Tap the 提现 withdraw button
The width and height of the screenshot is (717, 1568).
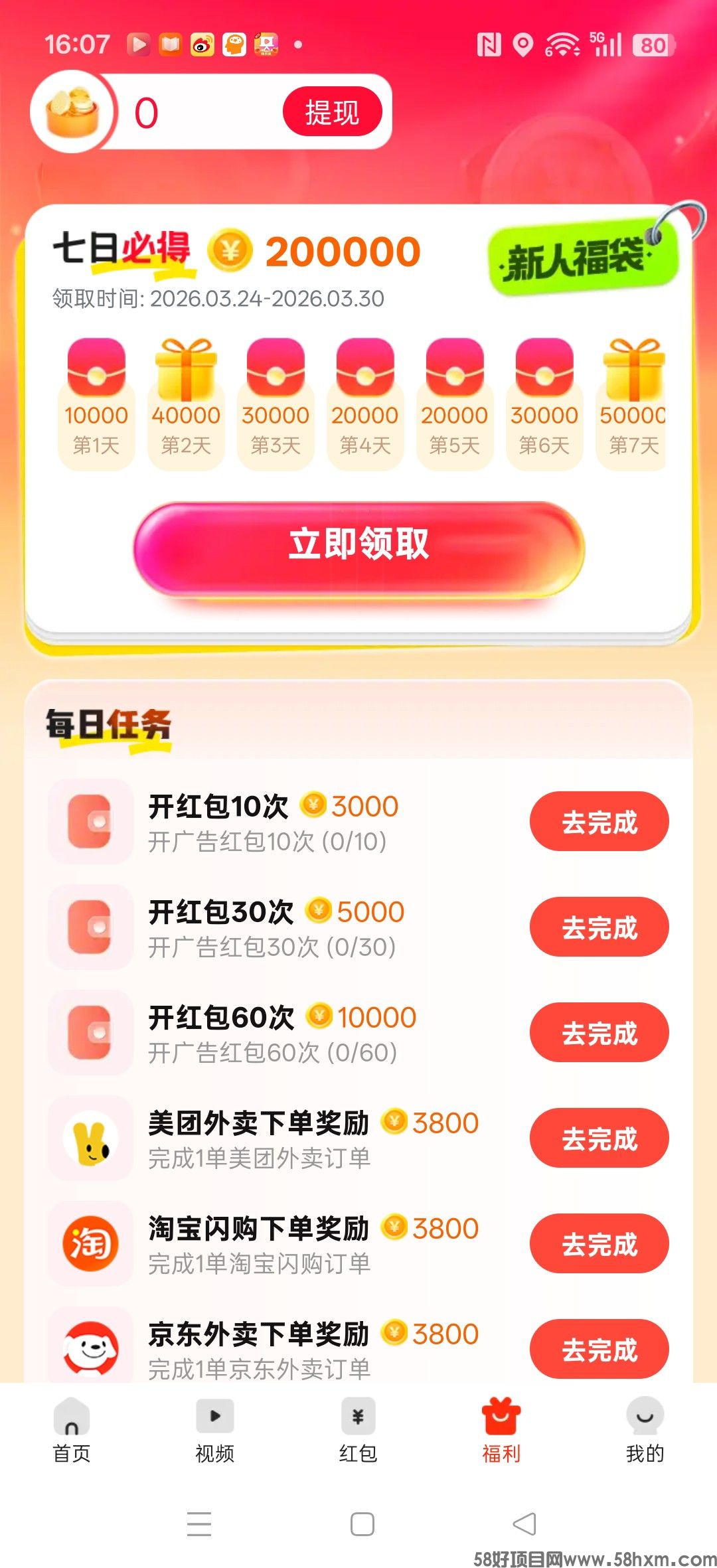332,112
